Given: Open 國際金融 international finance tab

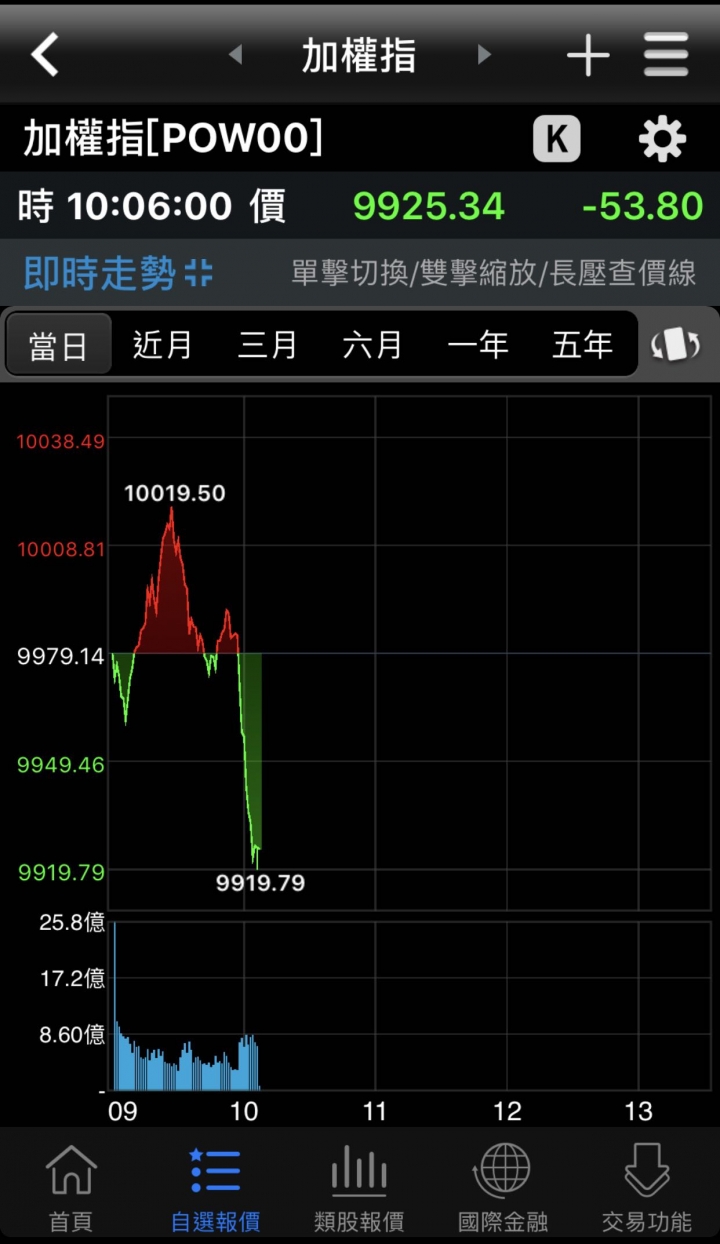Looking at the screenshot, I should tap(503, 1187).
